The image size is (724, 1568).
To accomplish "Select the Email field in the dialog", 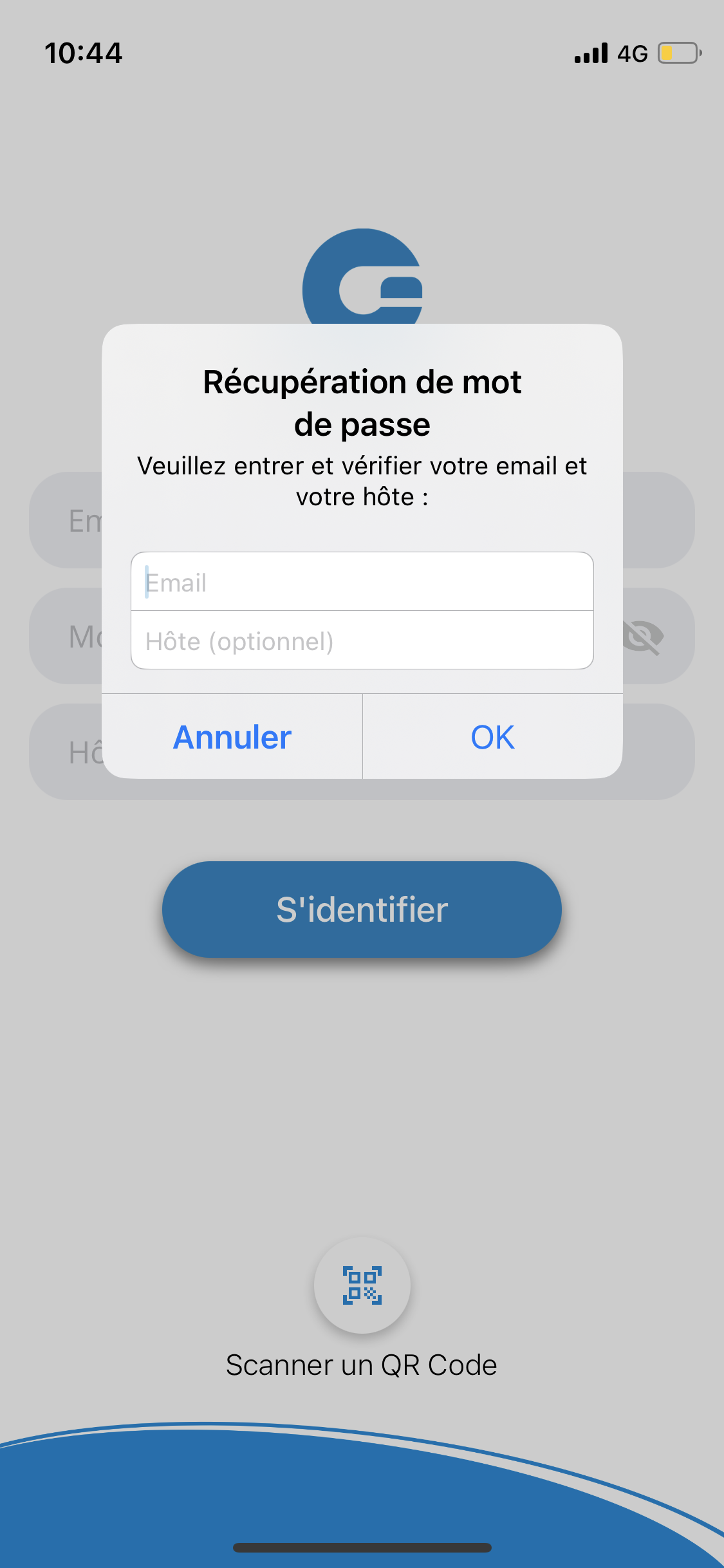I will tap(362, 581).
